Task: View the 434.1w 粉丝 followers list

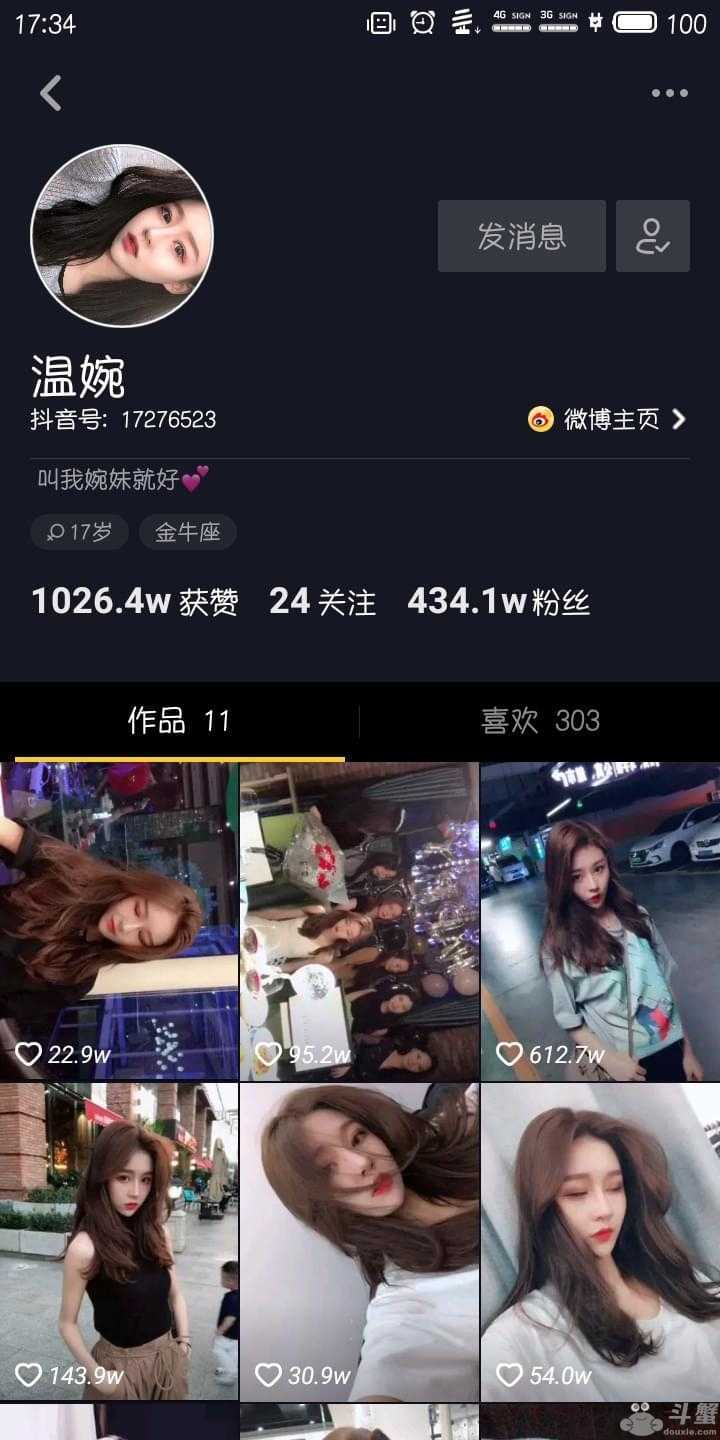Action: [x=498, y=601]
